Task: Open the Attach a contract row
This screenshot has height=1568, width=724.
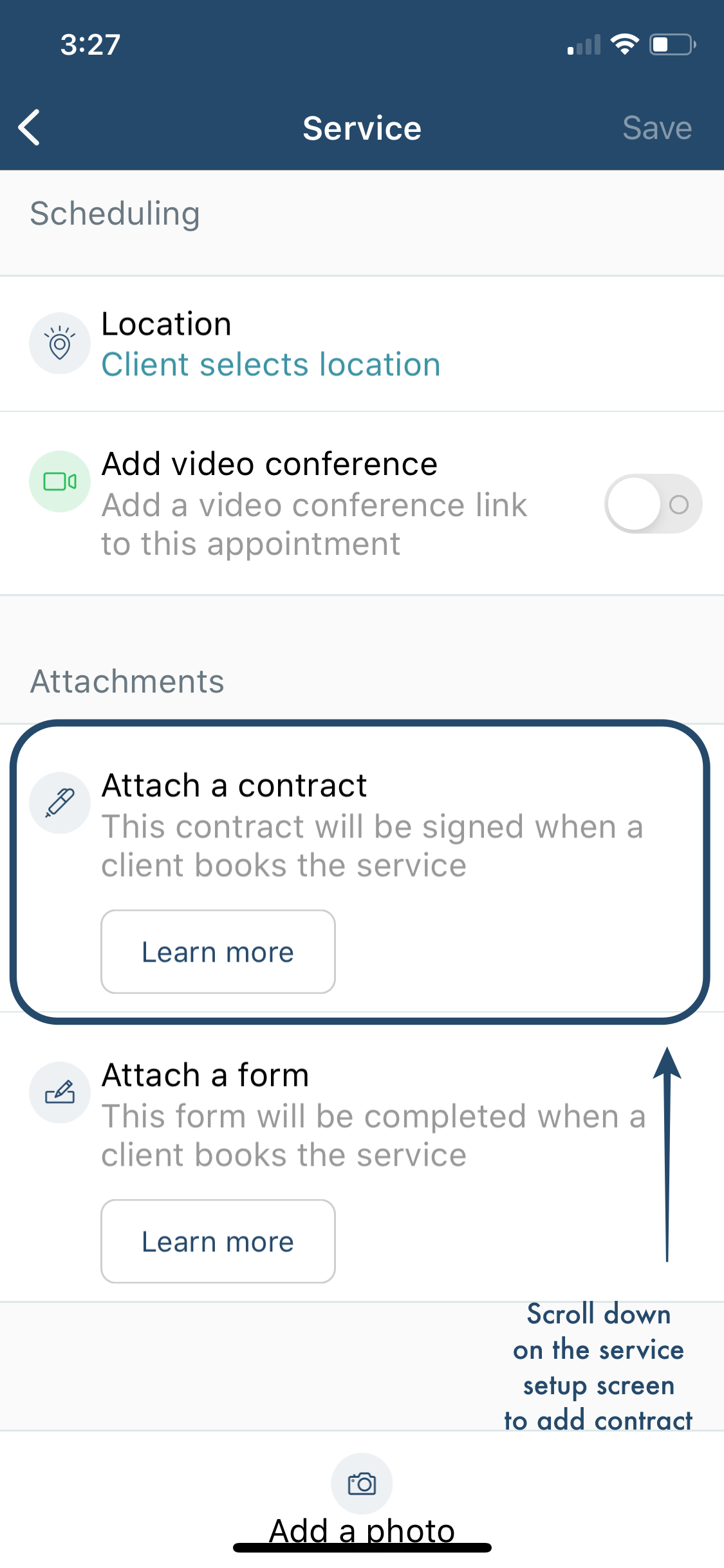Action: 362,868
